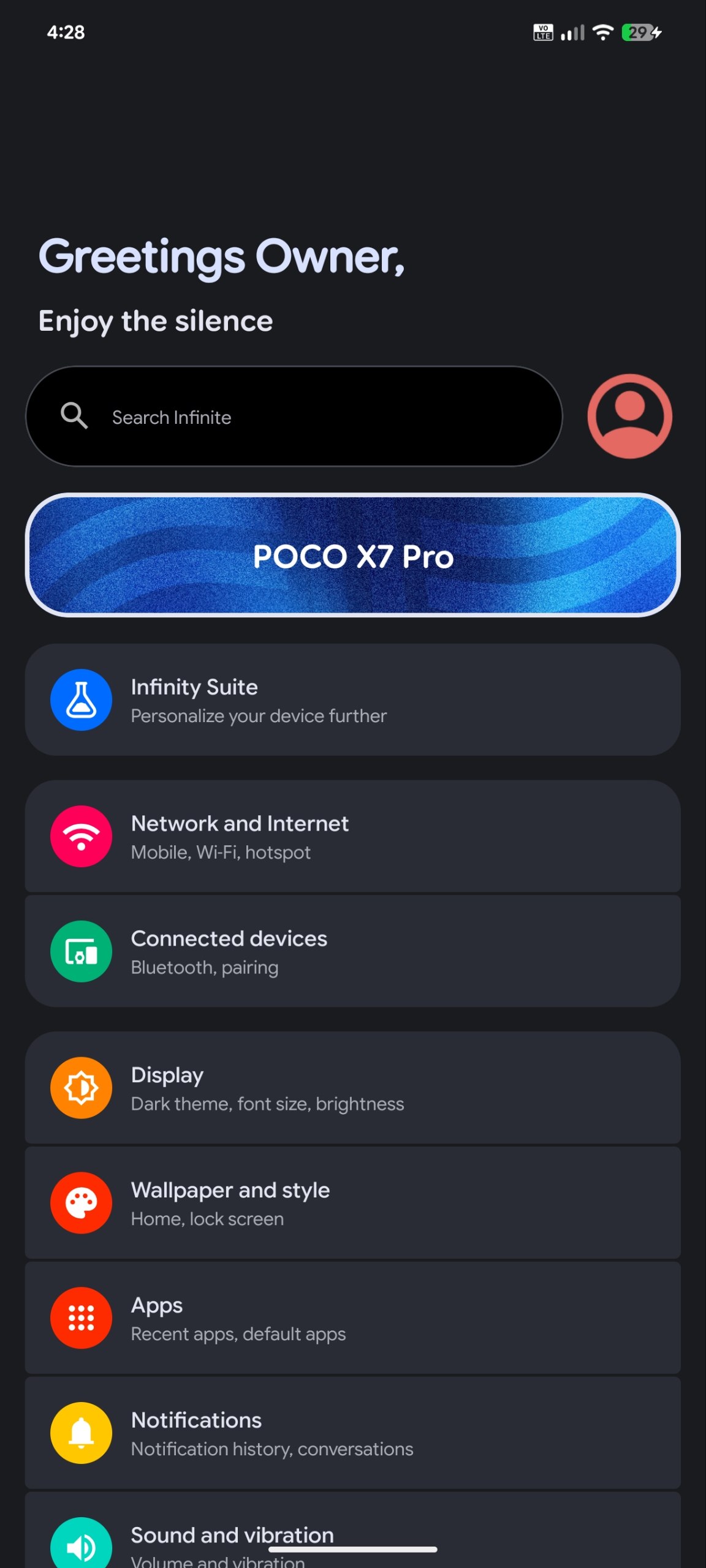Open Sound and vibration
Screen dimensions: 706x1568
click(x=353, y=1530)
